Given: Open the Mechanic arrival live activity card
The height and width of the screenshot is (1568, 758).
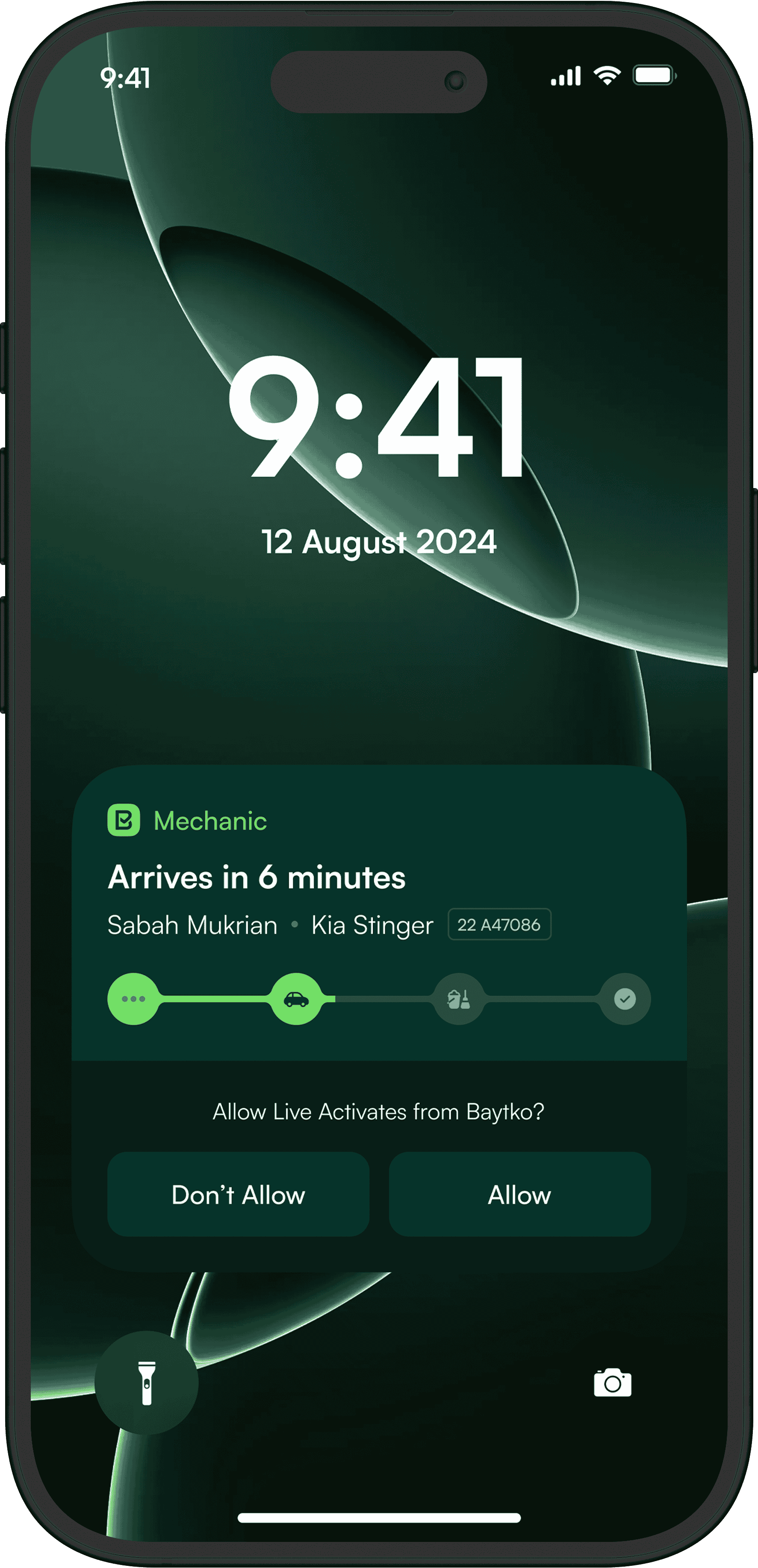Looking at the screenshot, I should [x=379, y=901].
